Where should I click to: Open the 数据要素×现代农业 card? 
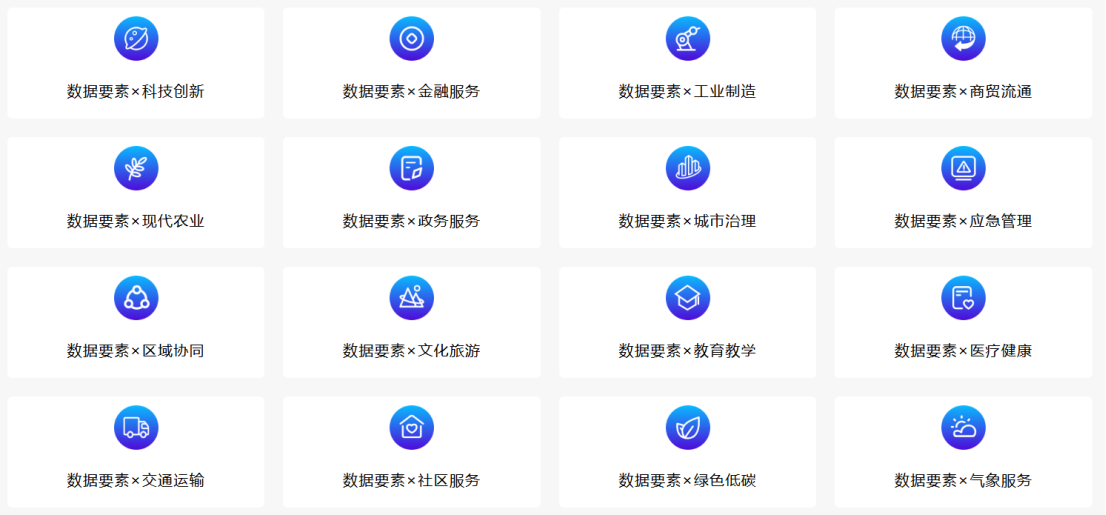136,193
